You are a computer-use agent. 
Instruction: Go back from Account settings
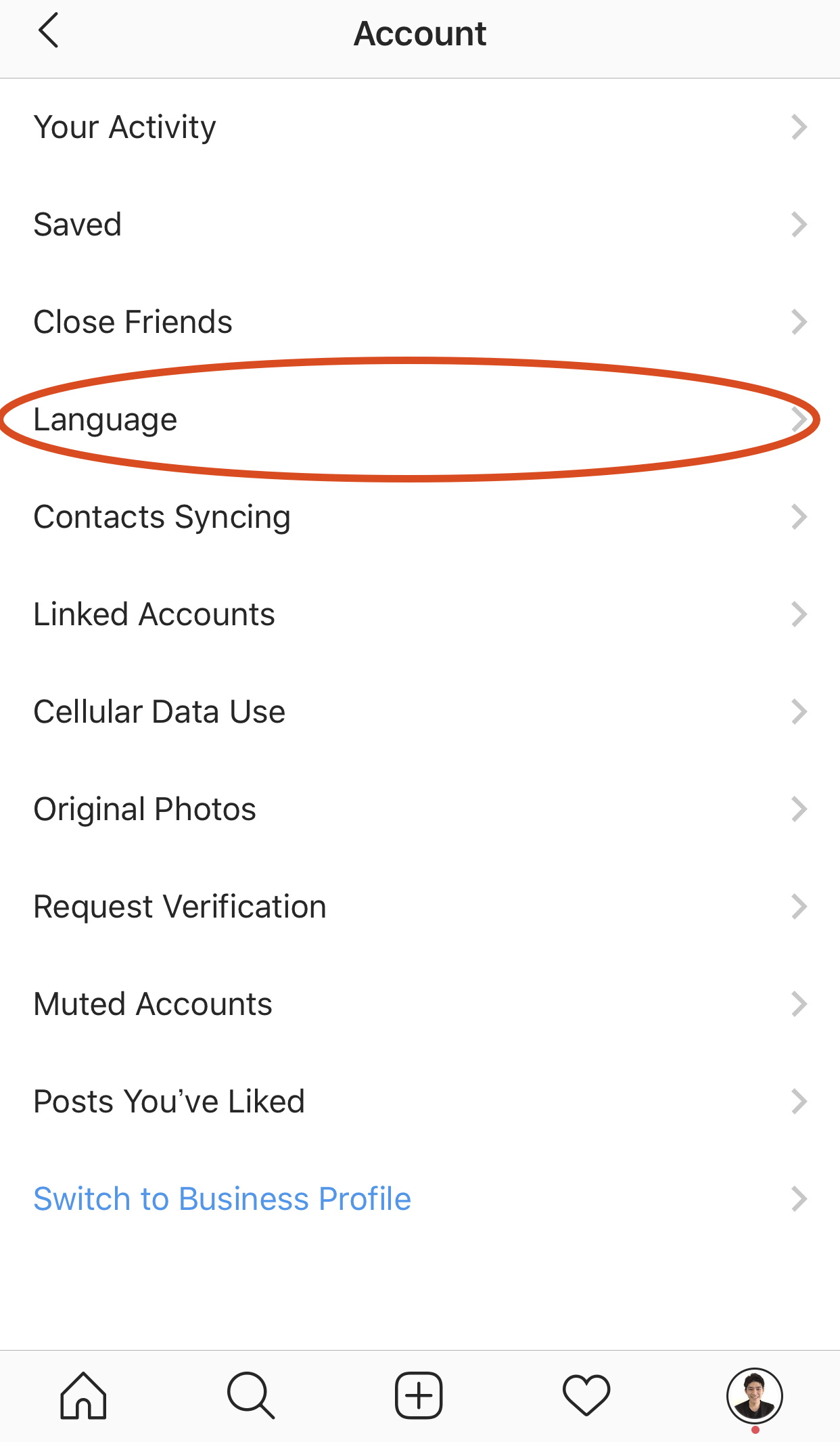49,31
